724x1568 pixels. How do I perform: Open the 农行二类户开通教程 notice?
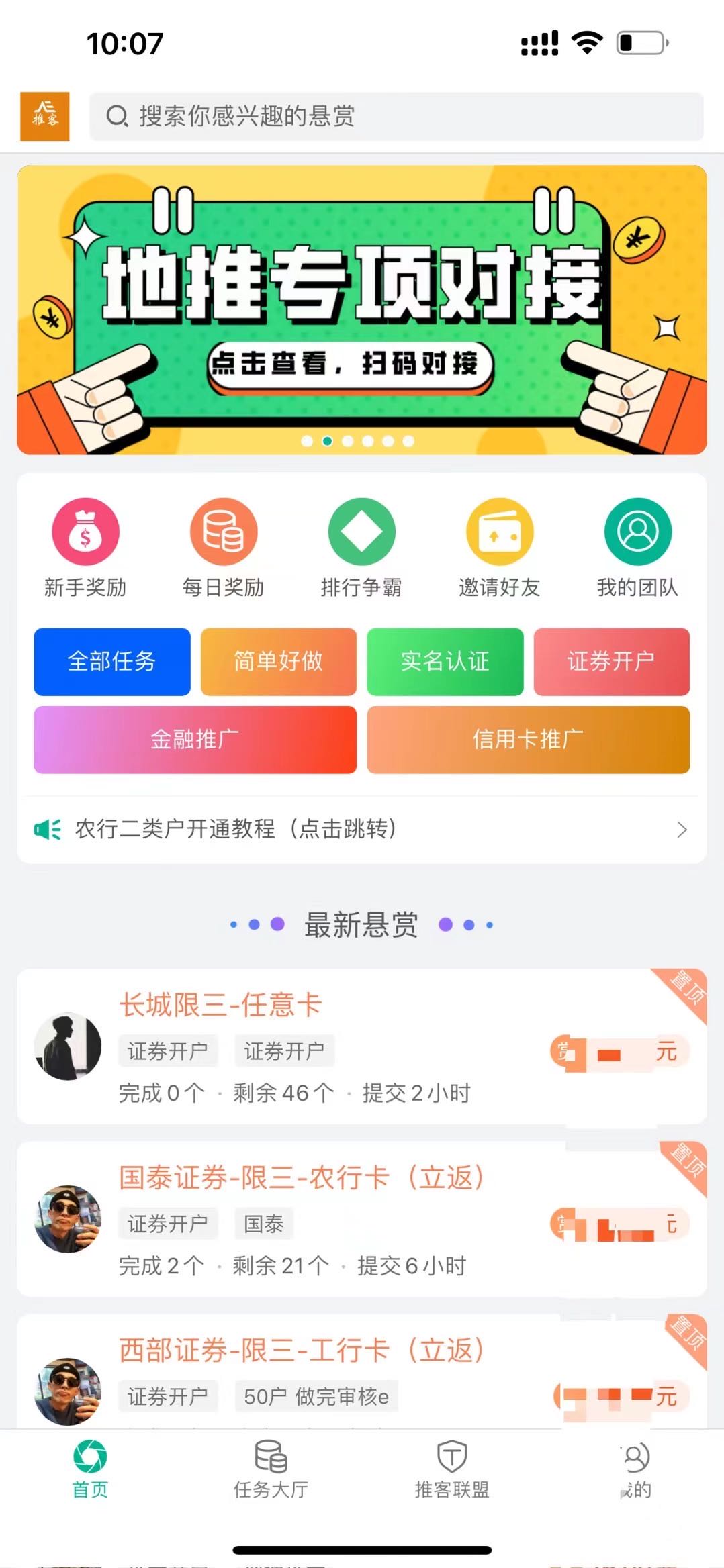pos(361,830)
